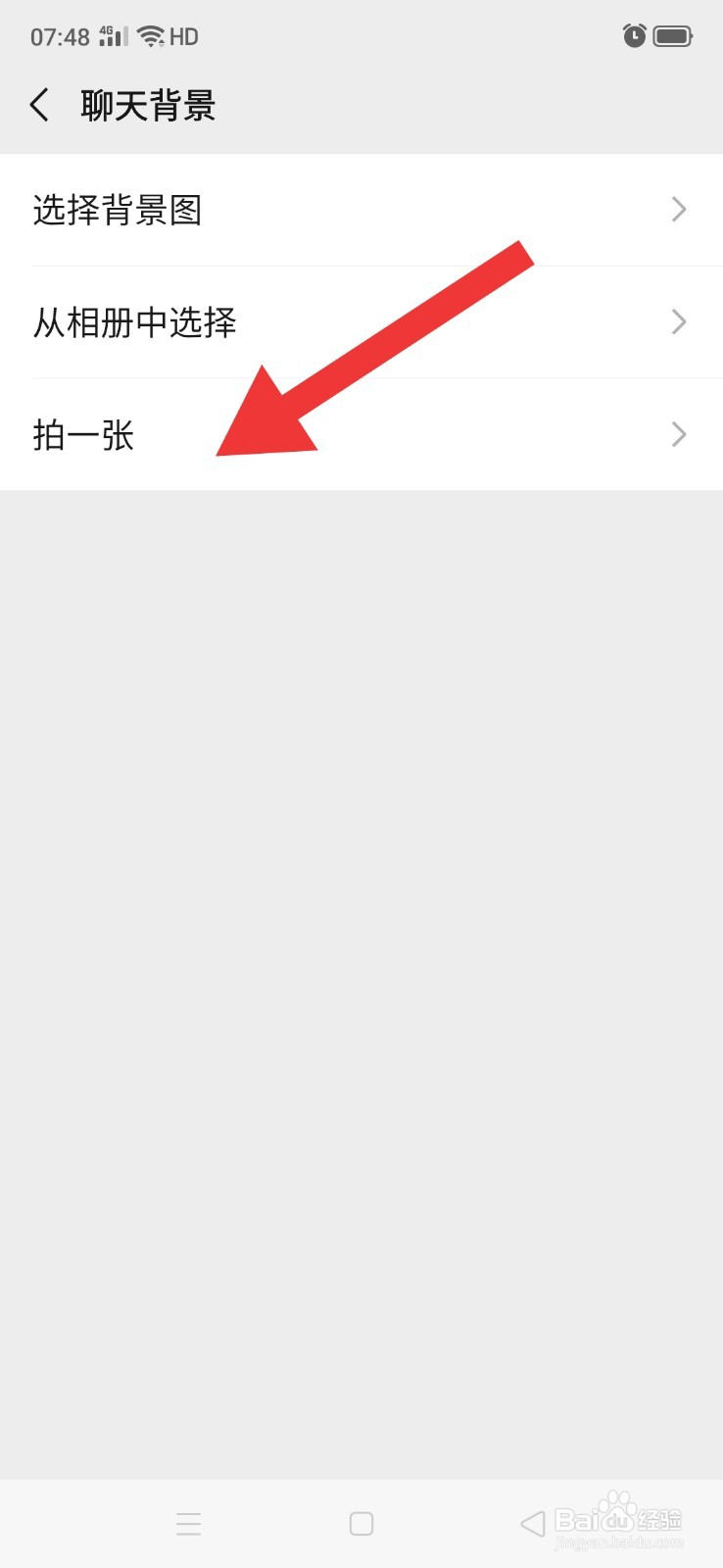Viewport: 723px width, 1568px height.
Task: Tap the alarm clock icon near battery
Action: 635,35
